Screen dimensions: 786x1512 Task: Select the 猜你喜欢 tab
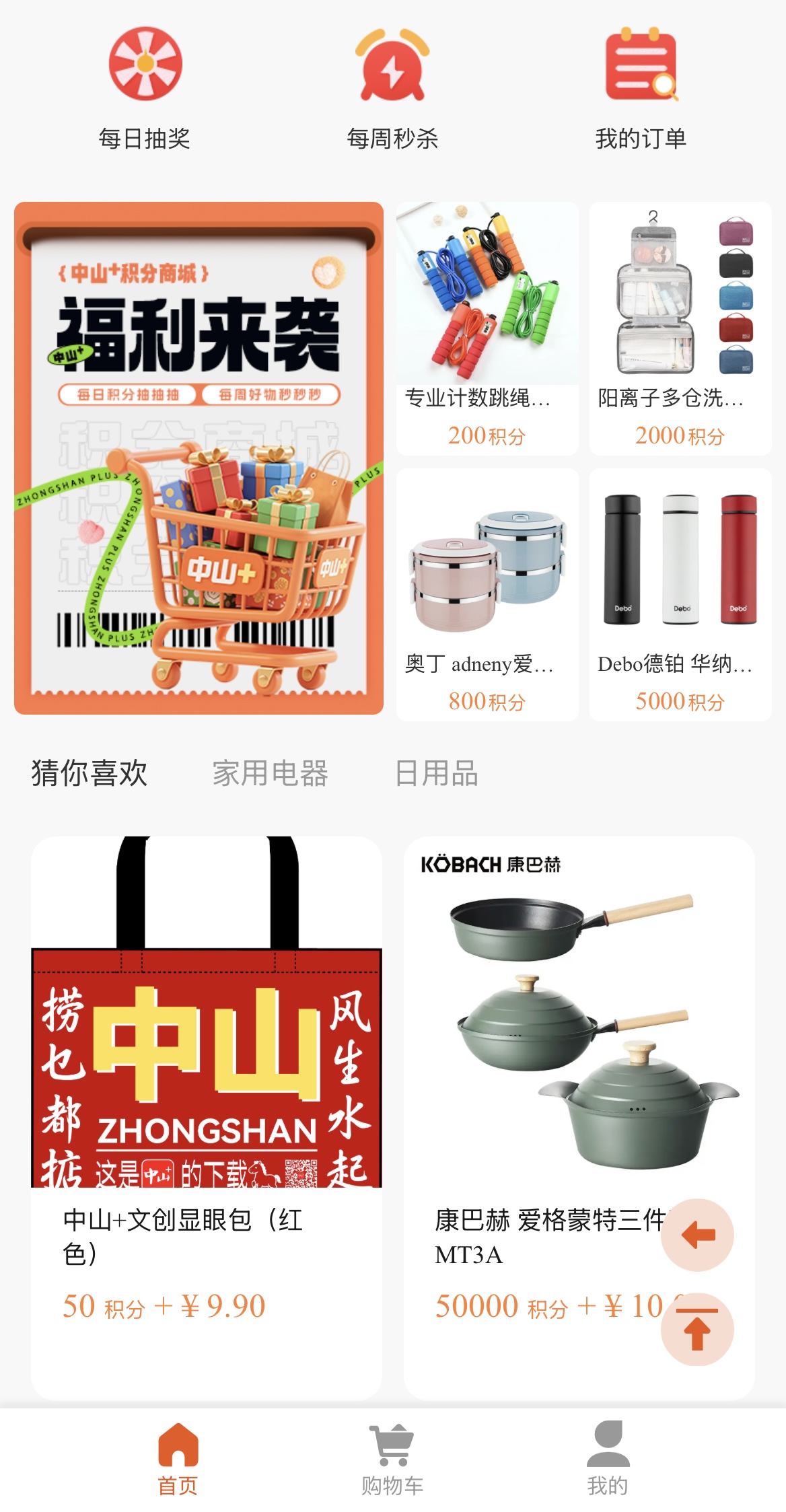(90, 773)
